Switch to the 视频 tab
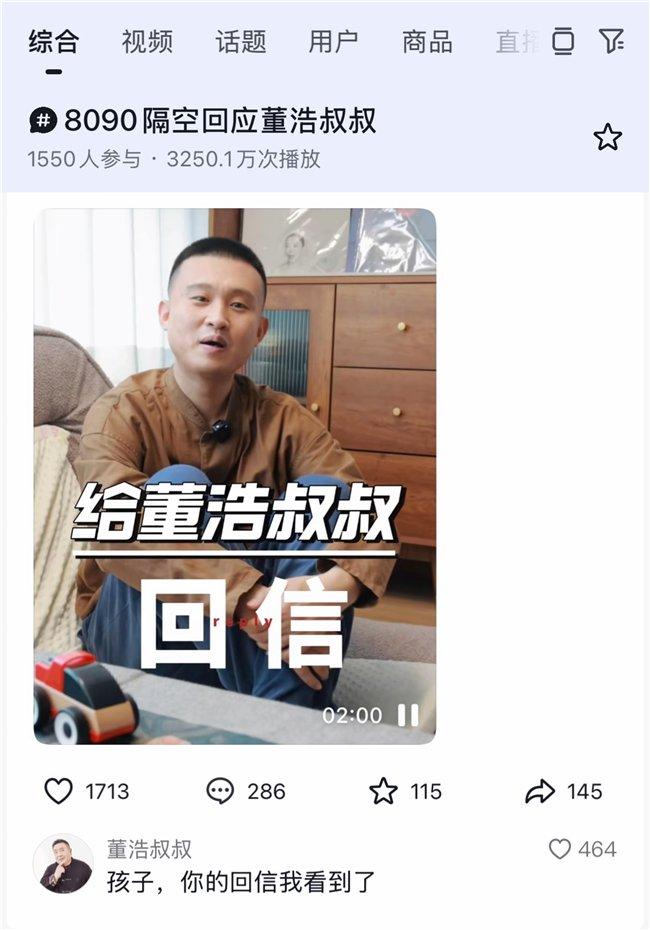Screen dimensions: 650x930 coord(147,42)
